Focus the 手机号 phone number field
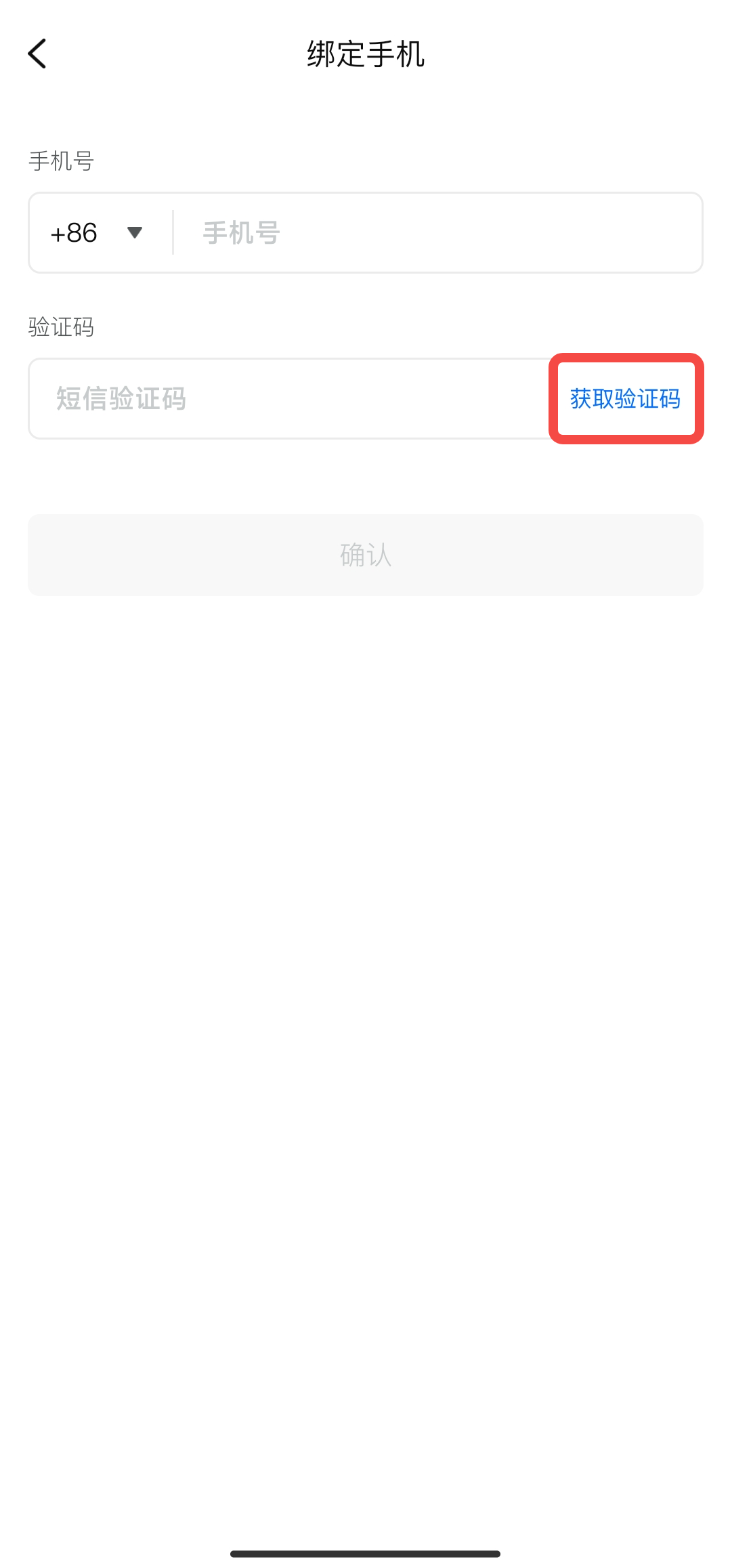 (437, 233)
